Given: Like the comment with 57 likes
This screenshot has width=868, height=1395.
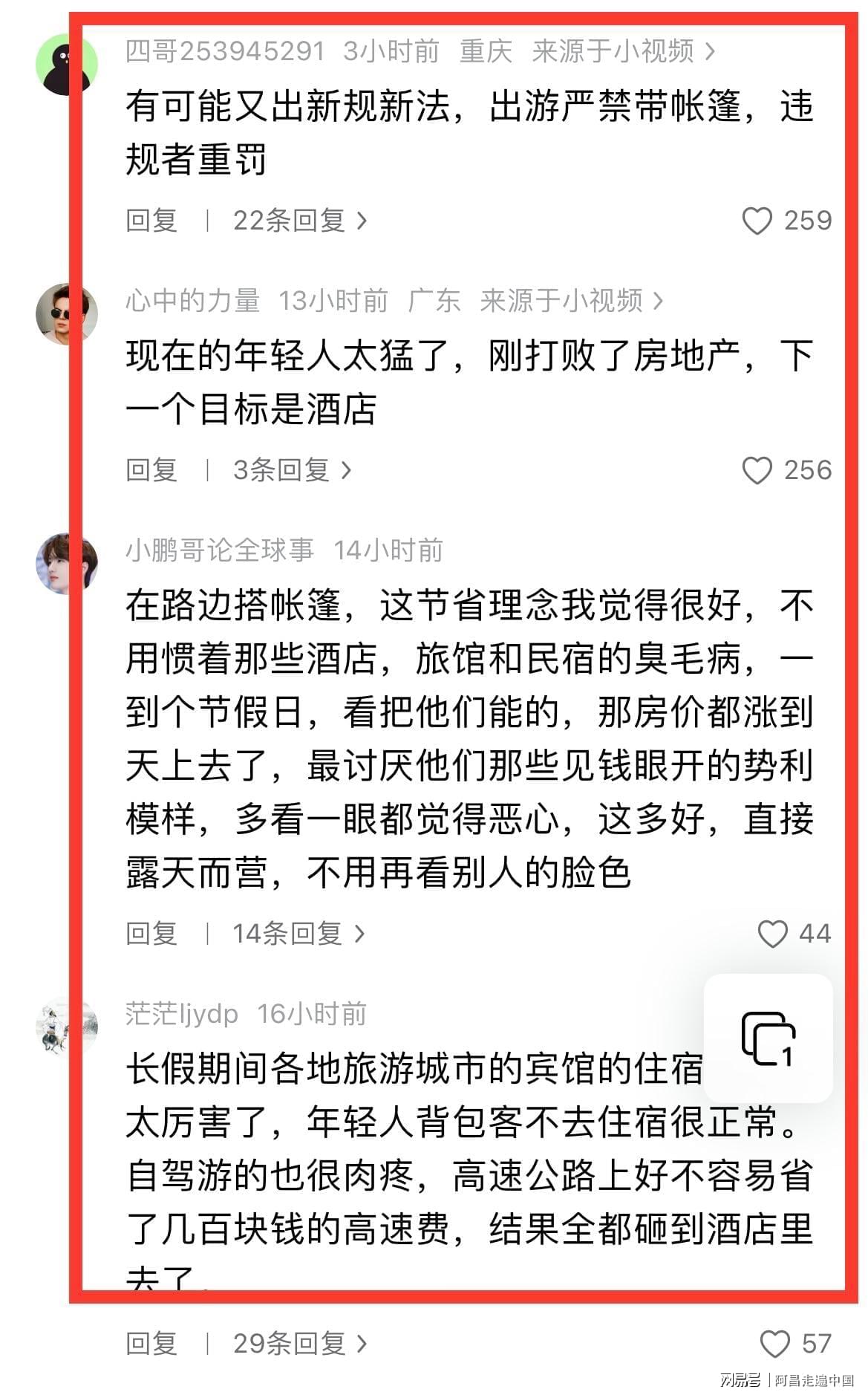Looking at the screenshot, I should 775,1344.
